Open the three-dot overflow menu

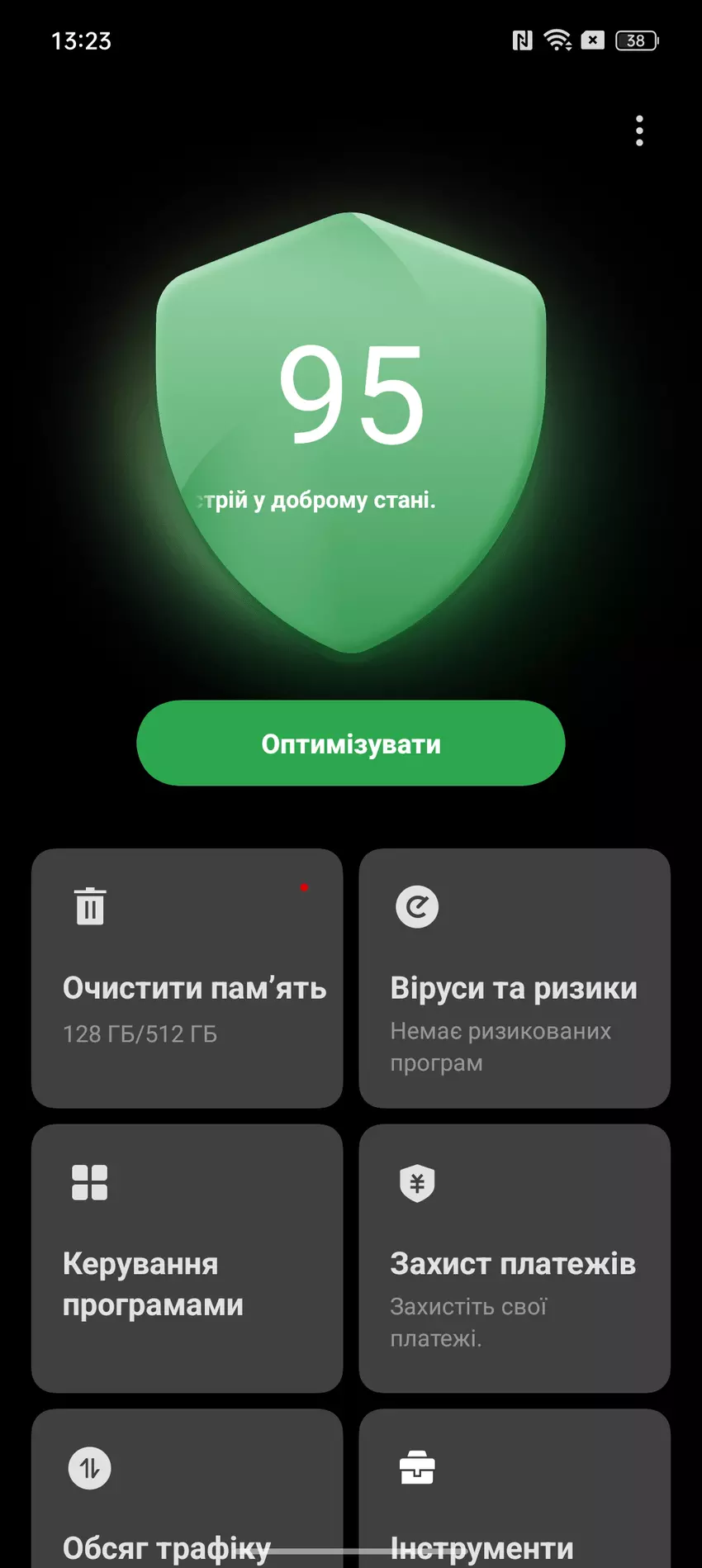click(639, 131)
